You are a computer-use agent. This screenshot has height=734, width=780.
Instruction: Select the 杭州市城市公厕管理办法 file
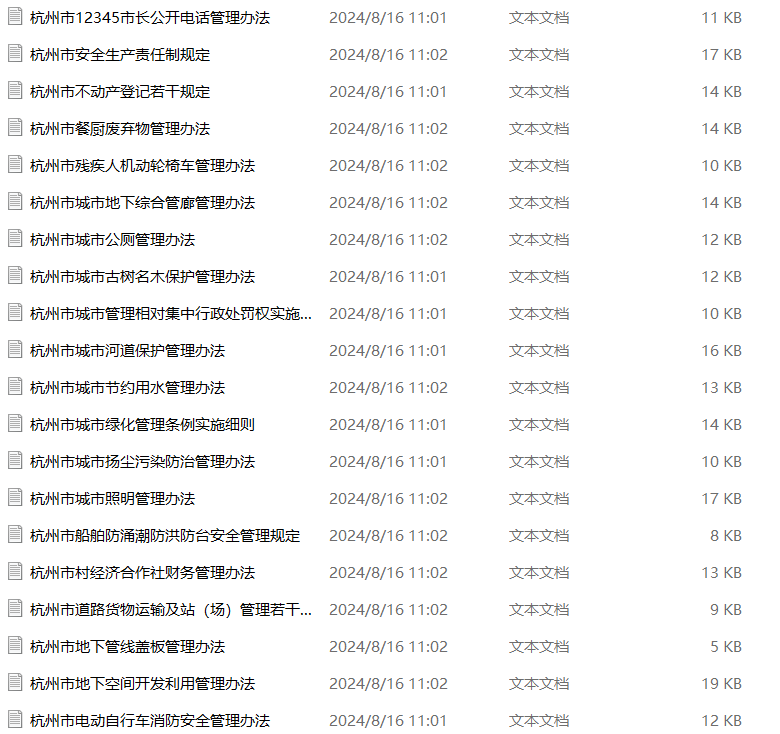coord(112,240)
